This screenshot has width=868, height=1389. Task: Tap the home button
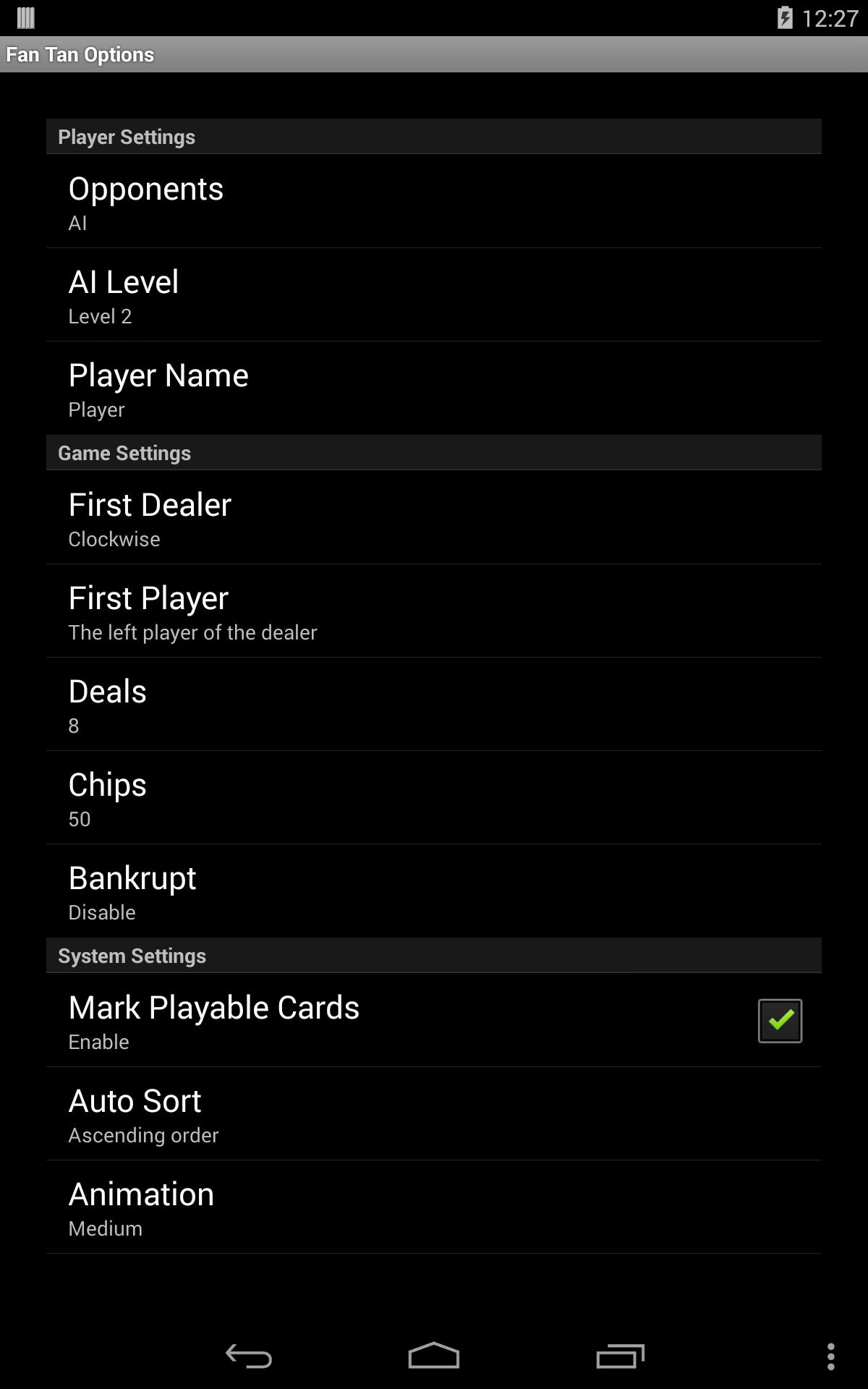434,1356
